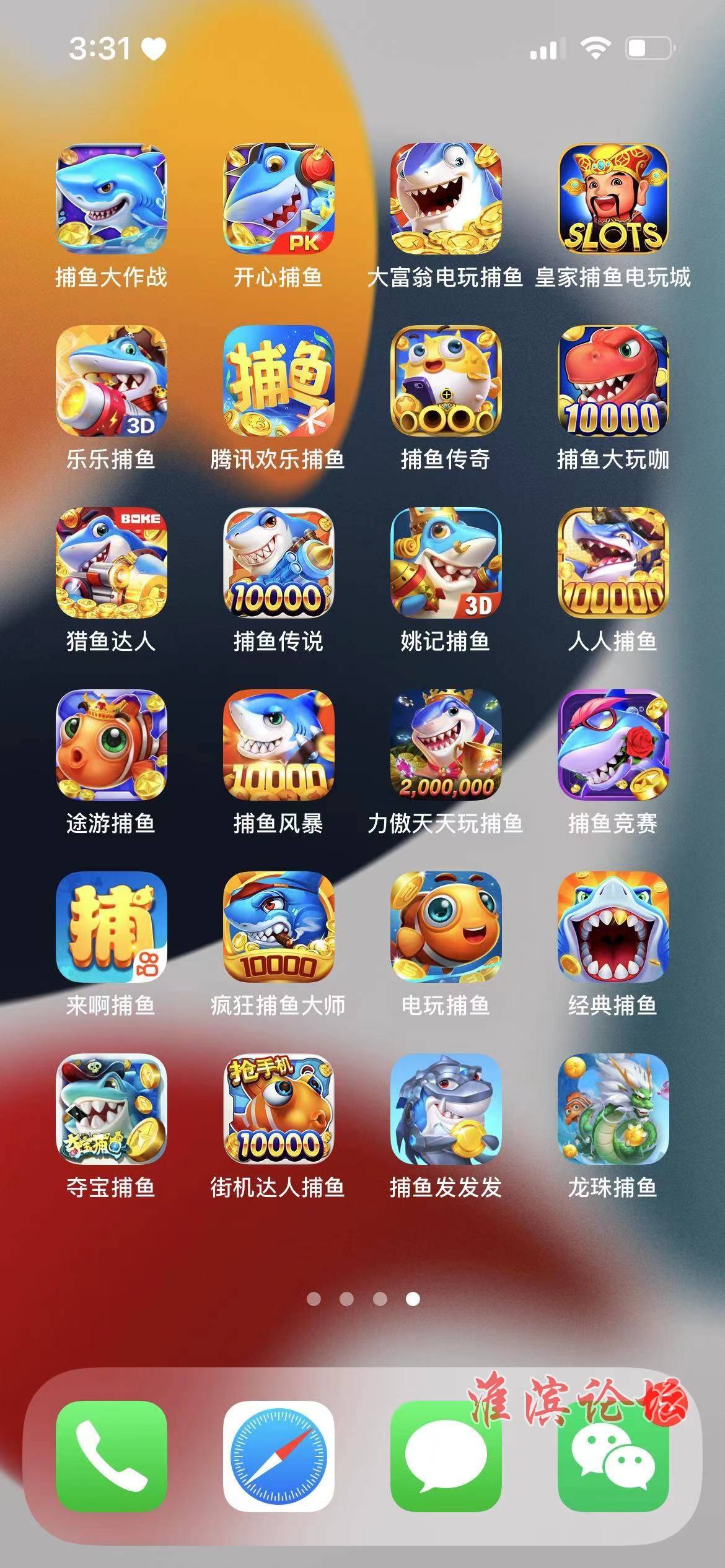Open the 猎鱼达人 app
The image size is (725, 1568).
click(112, 563)
